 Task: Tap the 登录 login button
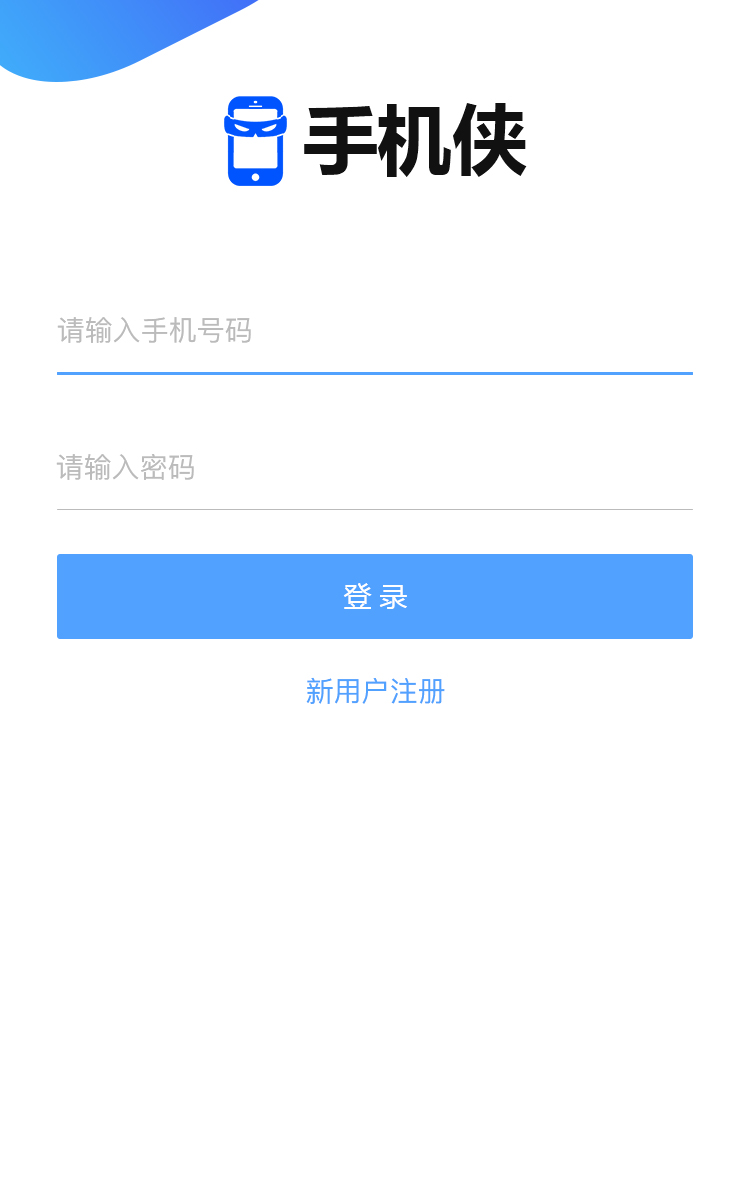tap(374, 596)
